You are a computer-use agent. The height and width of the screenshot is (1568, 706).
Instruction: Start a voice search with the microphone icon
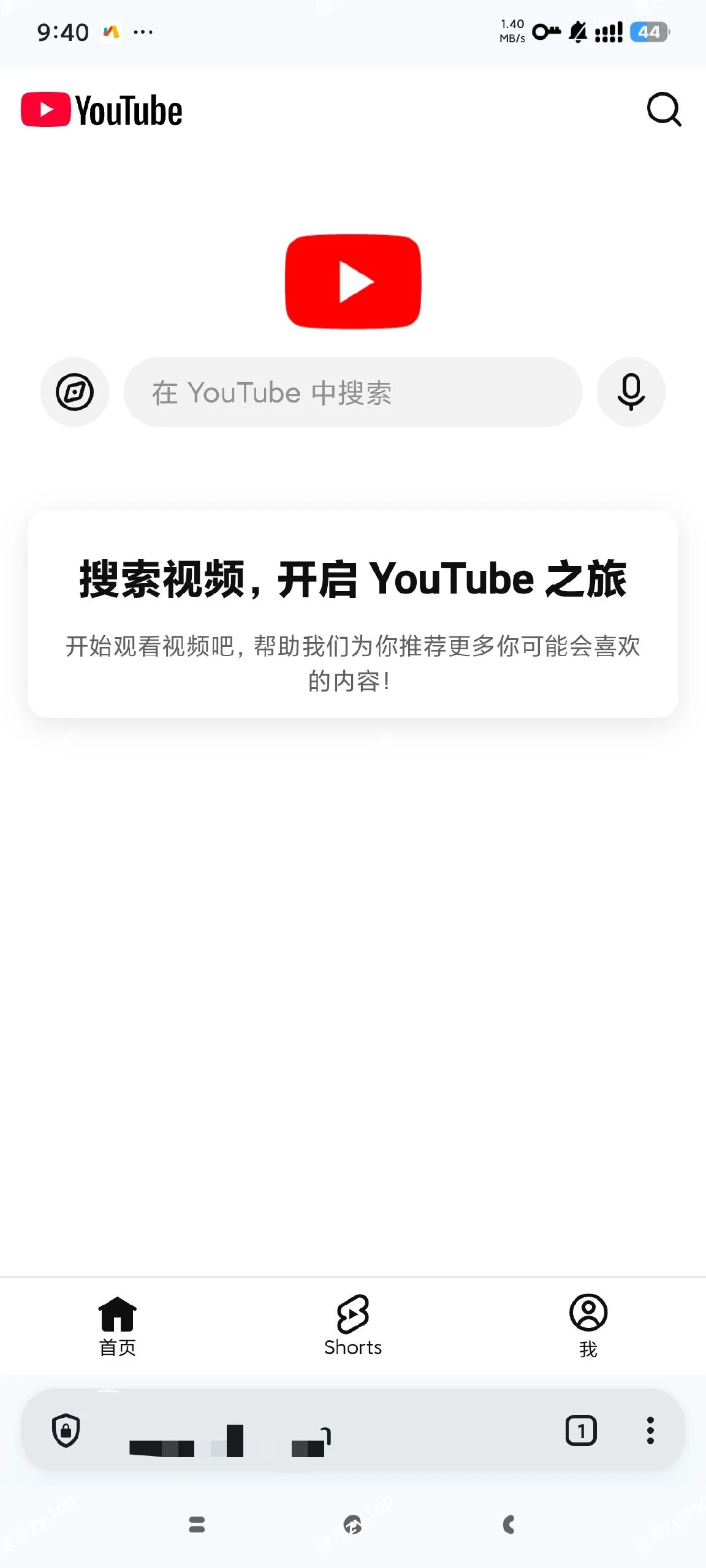pos(631,392)
